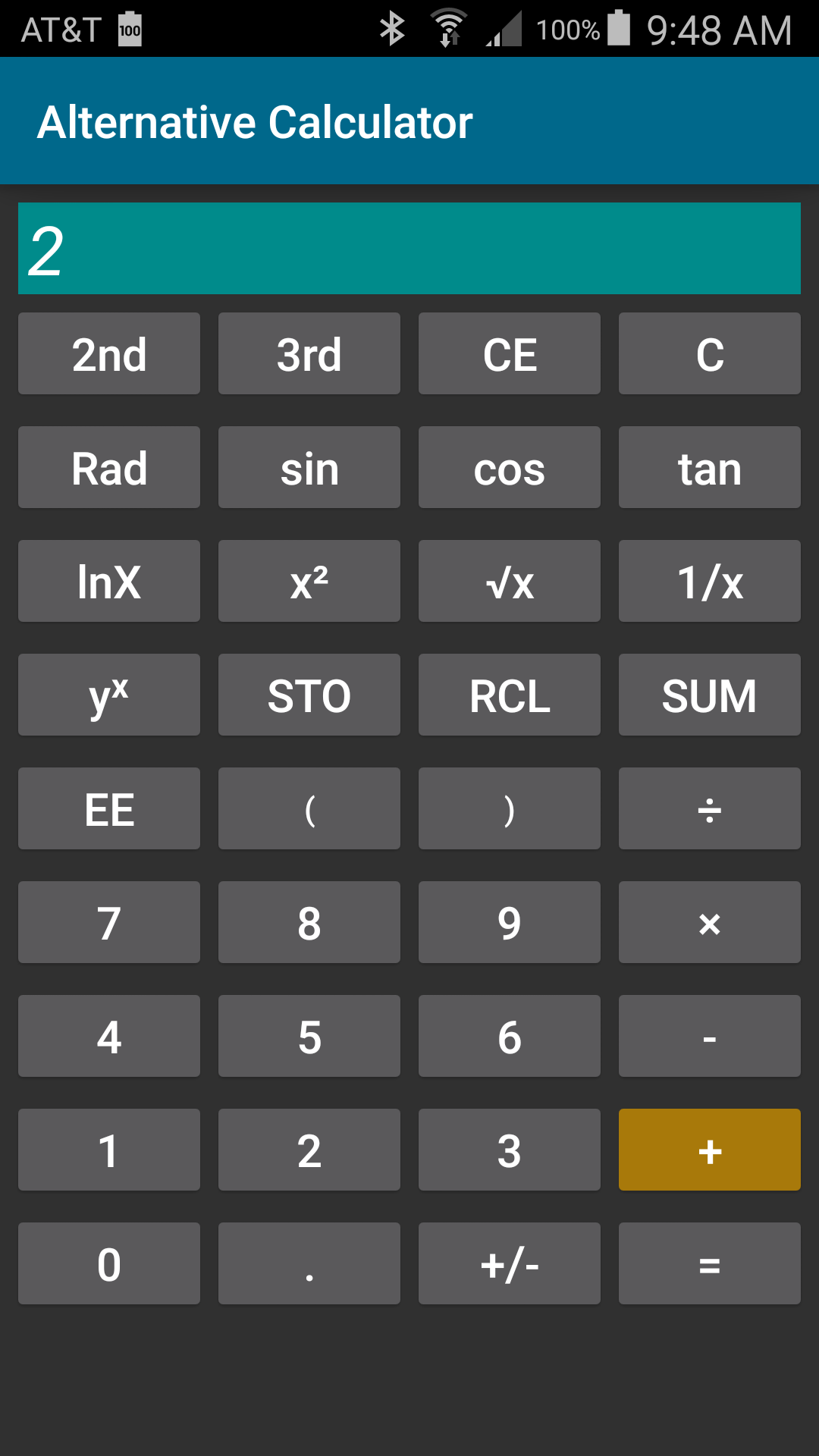Select the divide operator

(710, 808)
